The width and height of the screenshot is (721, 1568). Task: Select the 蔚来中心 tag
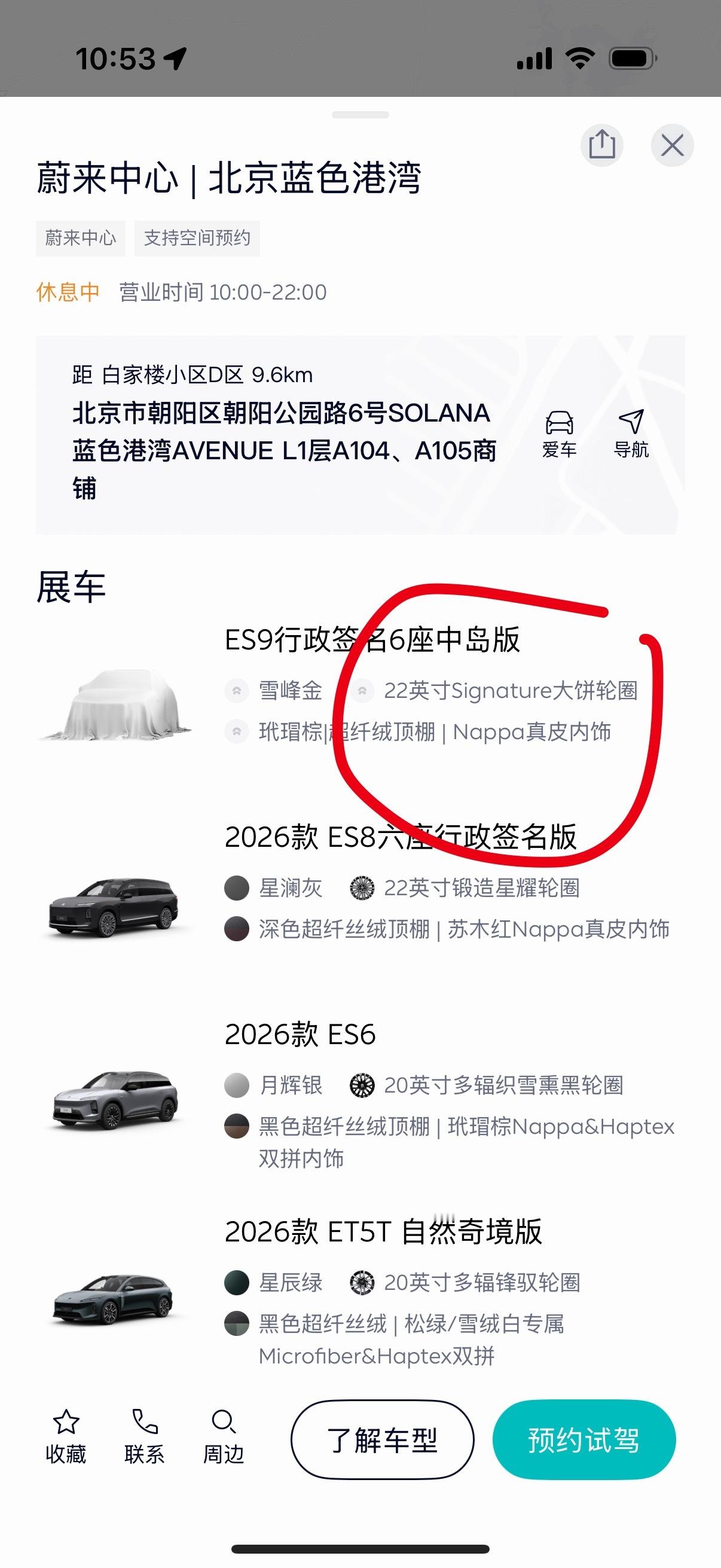click(80, 239)
